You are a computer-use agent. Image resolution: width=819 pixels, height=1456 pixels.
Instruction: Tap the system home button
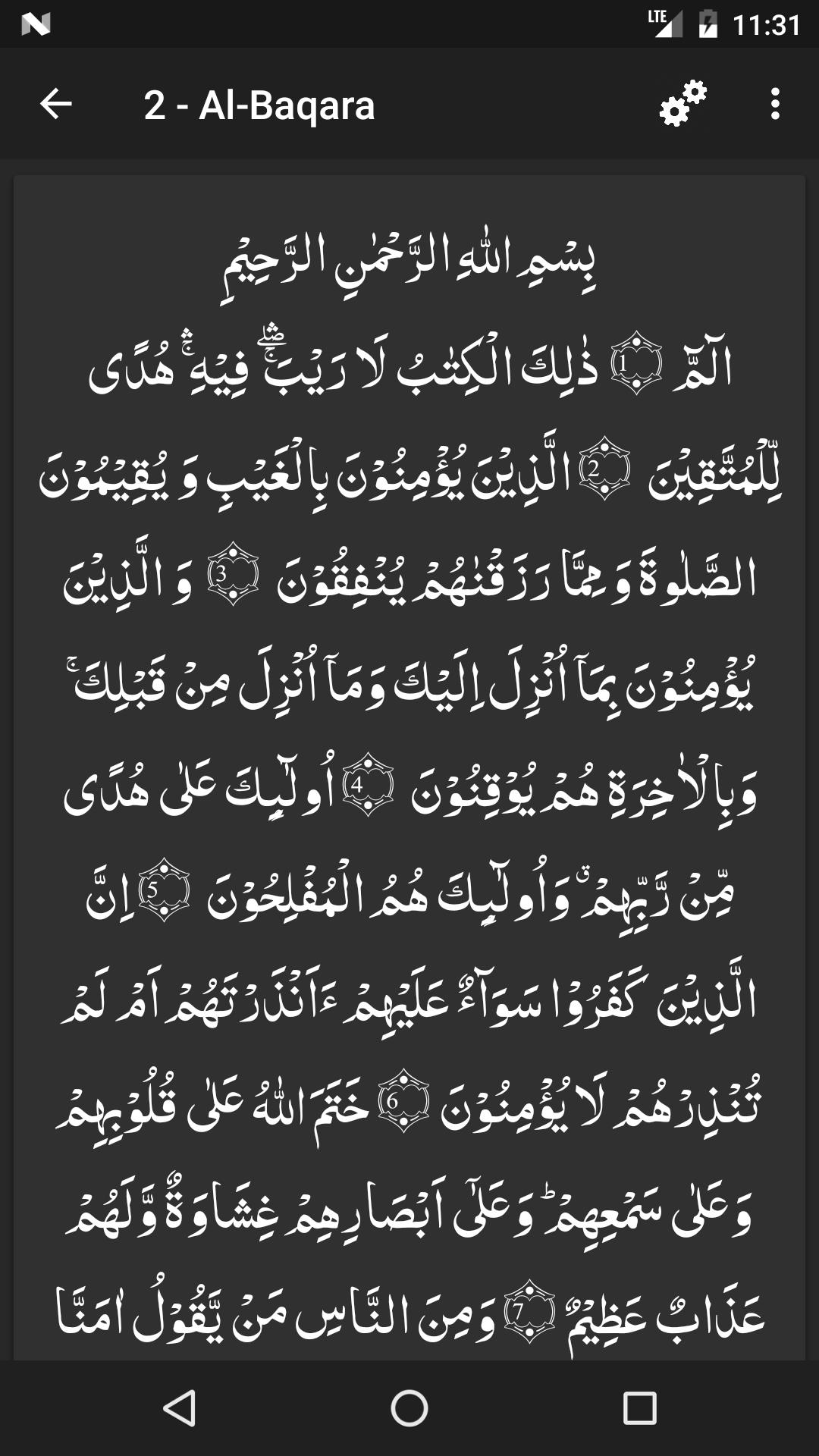[x=409, y=1408]
